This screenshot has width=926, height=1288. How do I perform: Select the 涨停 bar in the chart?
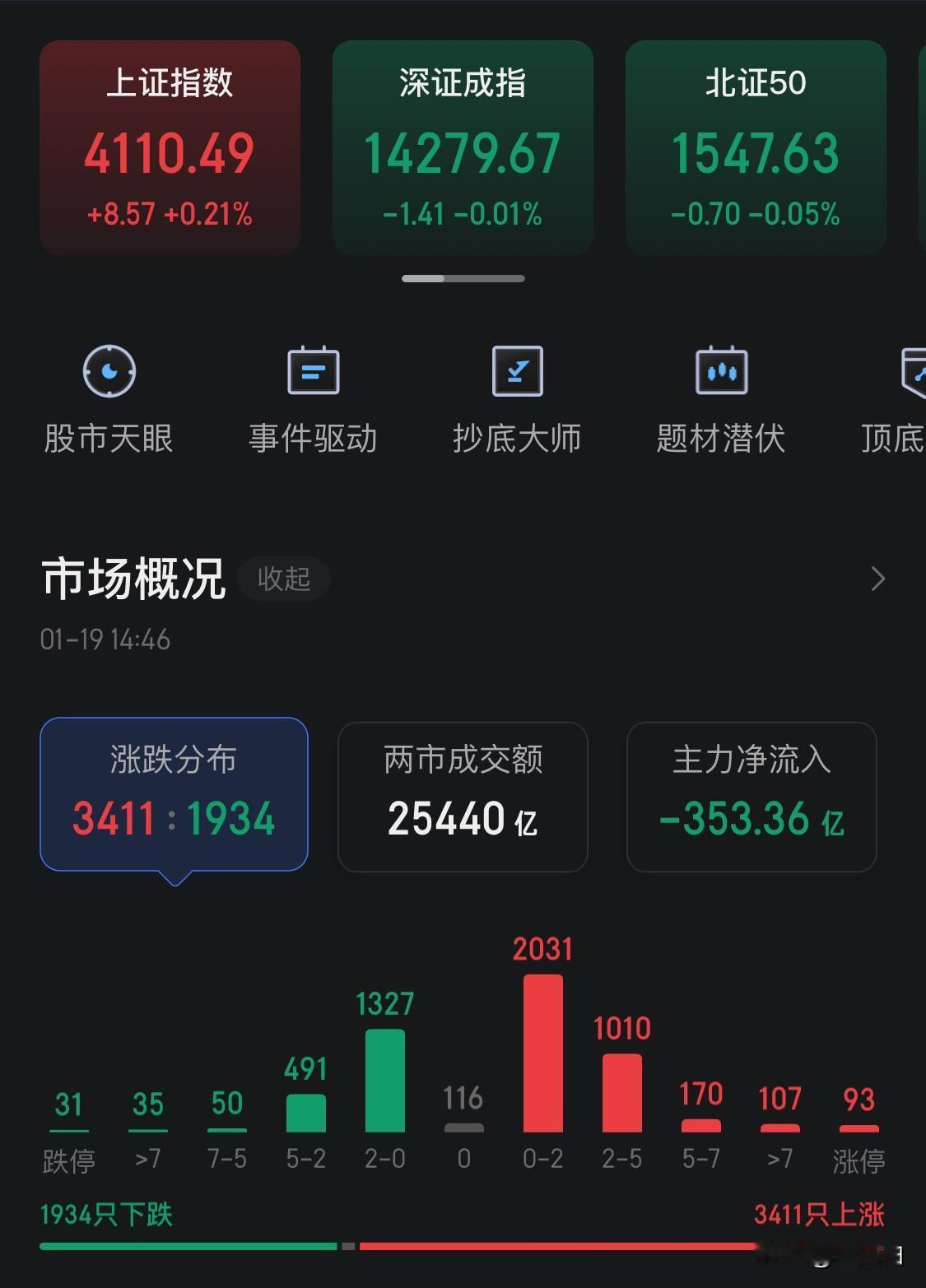click(x=859, y=1128)
